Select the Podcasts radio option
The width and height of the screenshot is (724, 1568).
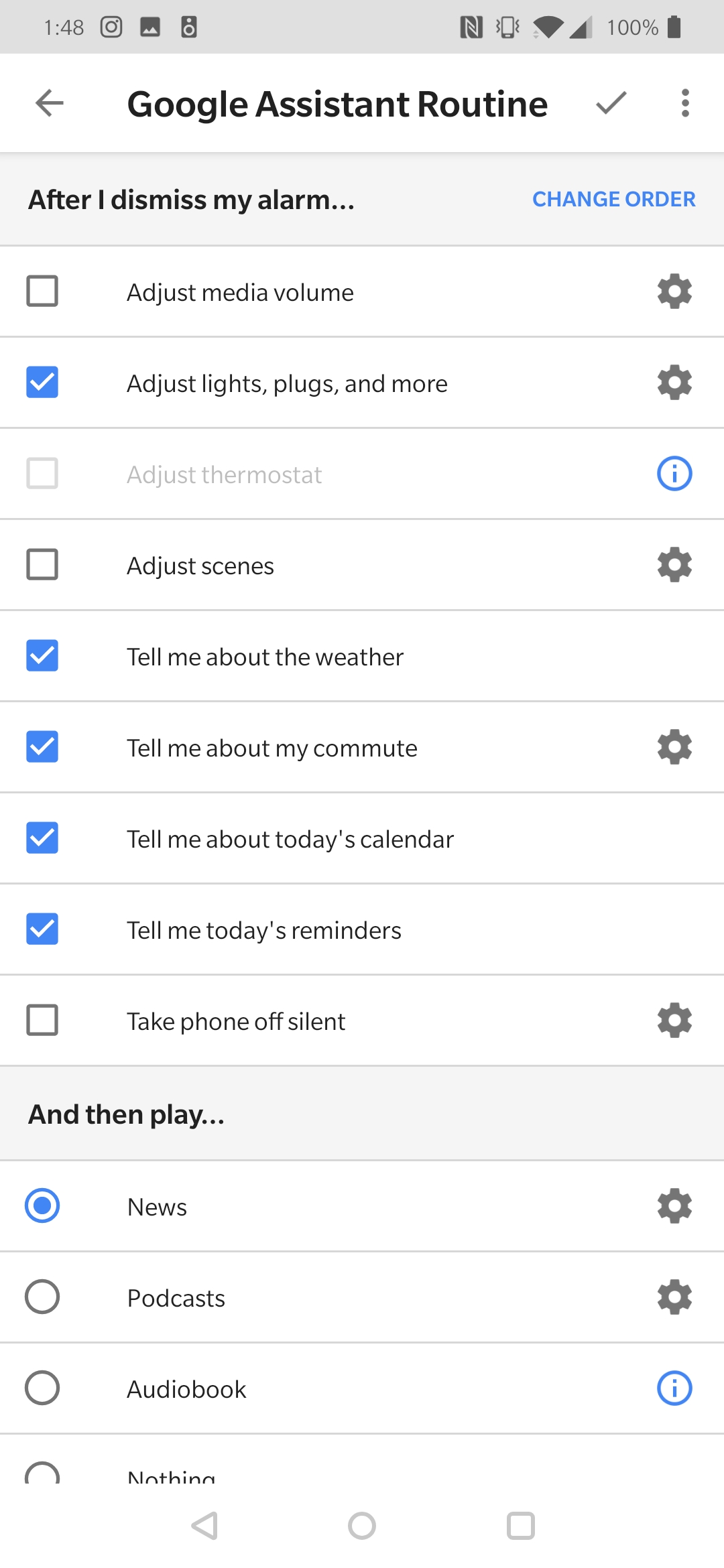[x=42, y=1297]
